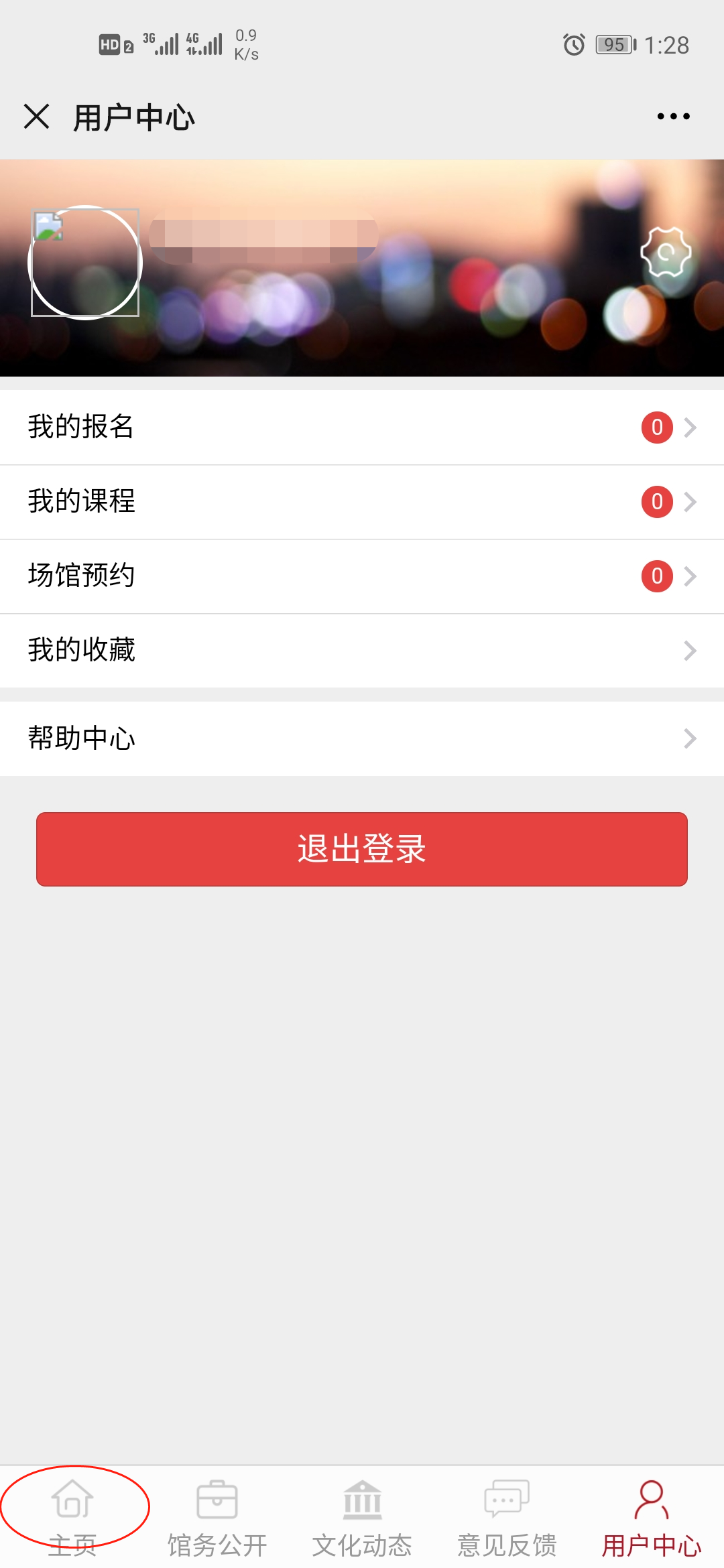This screenshot has width=724, height=1568.
Task: Open the three-dot overflow menu
Action: click(x=673, y=117)
